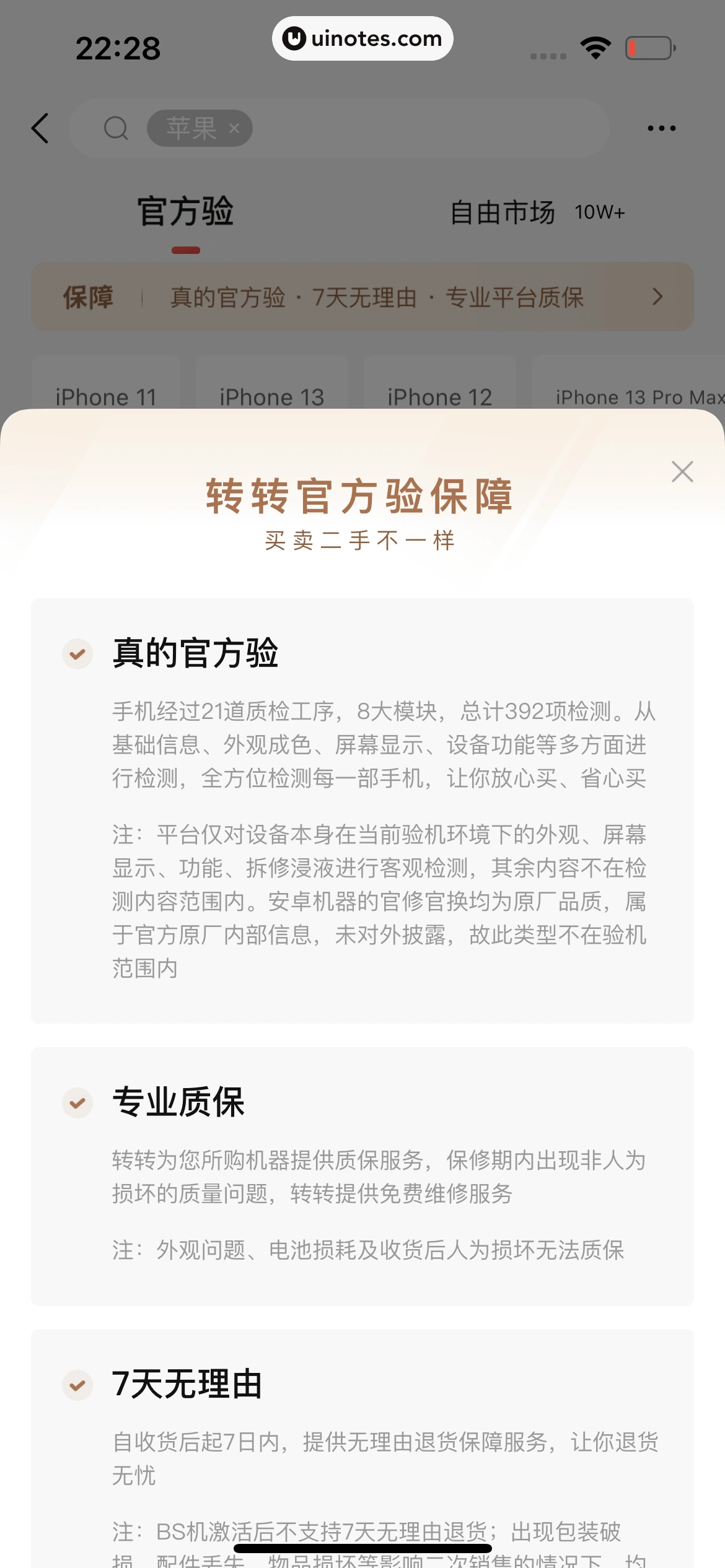Expand the 保障 banner via its chevron
The height and width of the screenshot is (1568, 725).
(x=657, y=297)
